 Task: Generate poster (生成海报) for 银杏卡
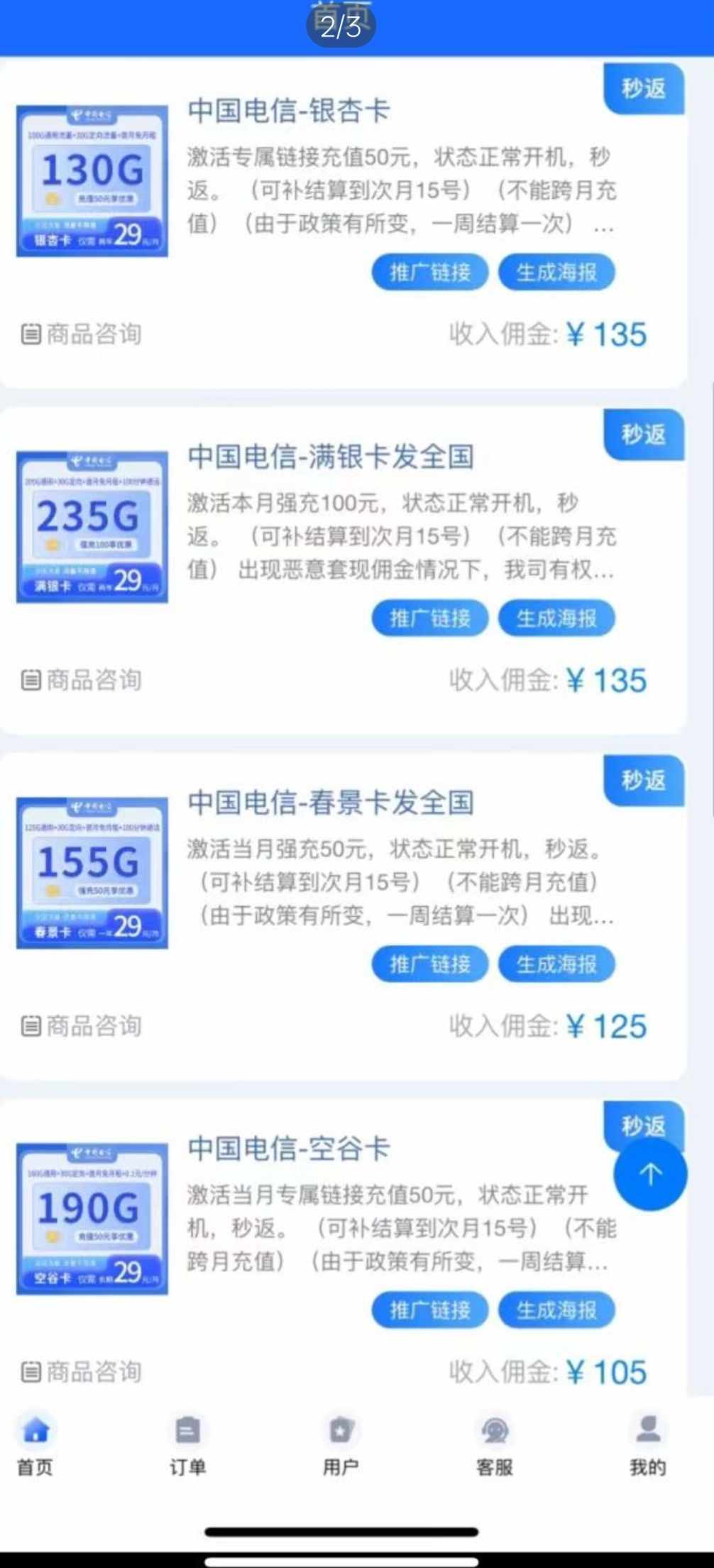(556, 273)
